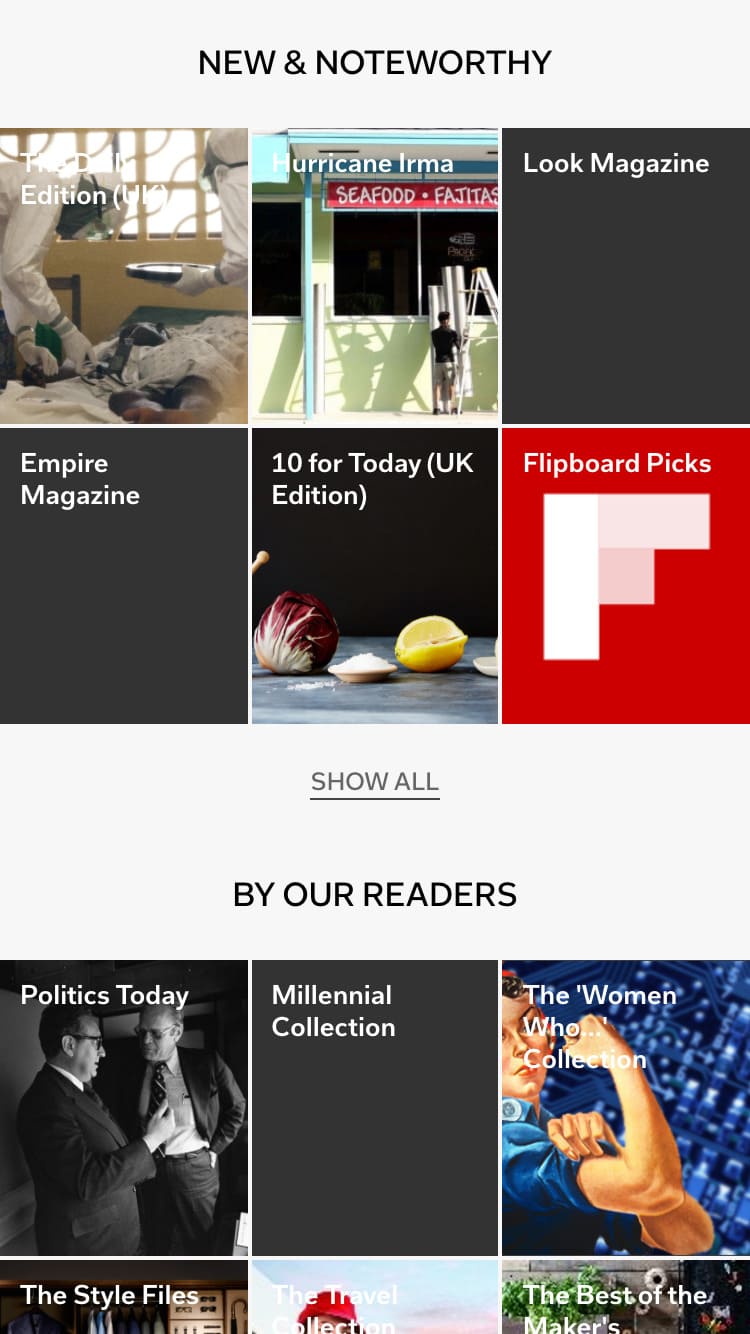View 10 for Today (UK Edition)
This screenshot has height=1334, width=750.
click(x=375, y=576)
